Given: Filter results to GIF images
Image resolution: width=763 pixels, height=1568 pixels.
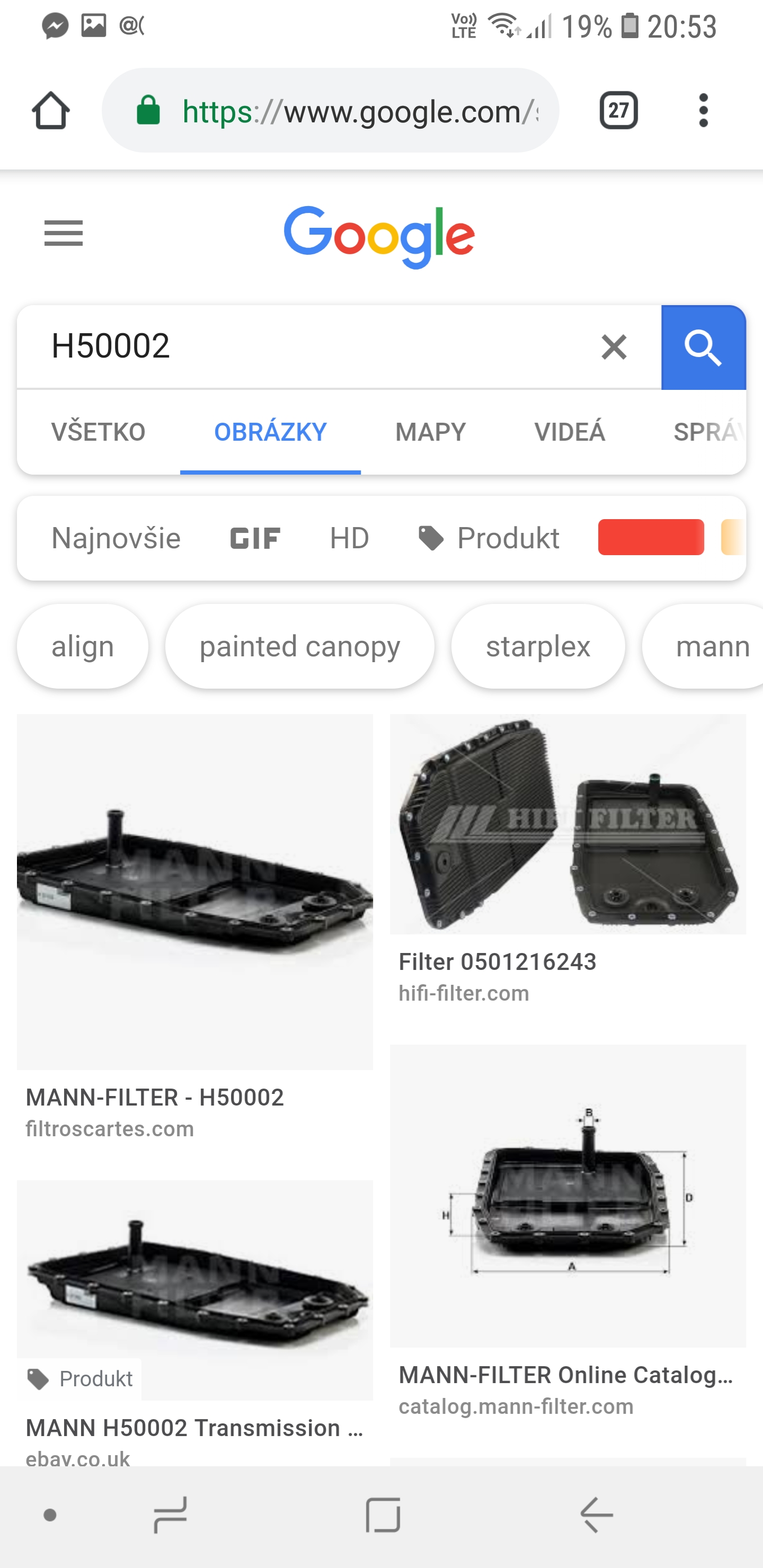Looking at the screenshot, I should click(255, 538).
